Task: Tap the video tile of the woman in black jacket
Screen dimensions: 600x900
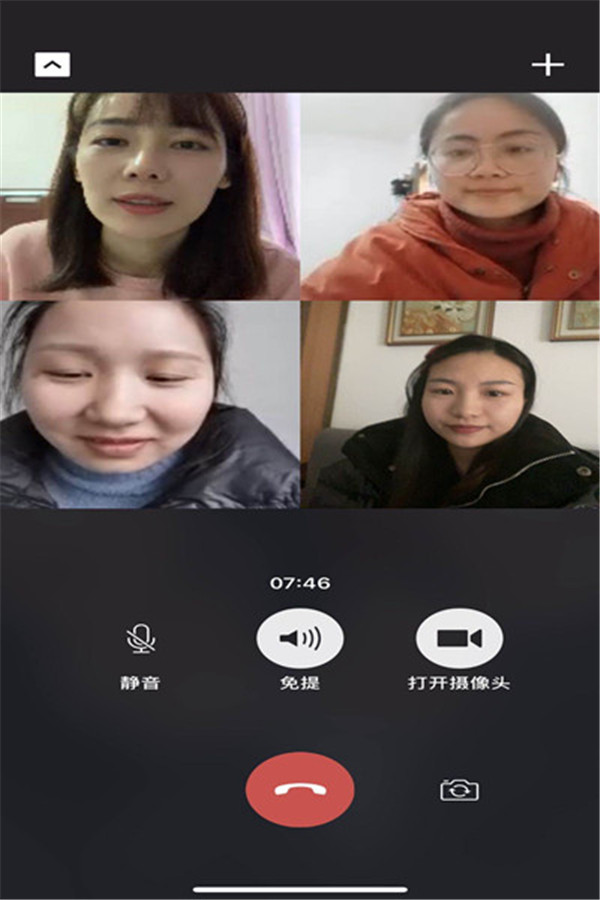Action: point(450,405)
